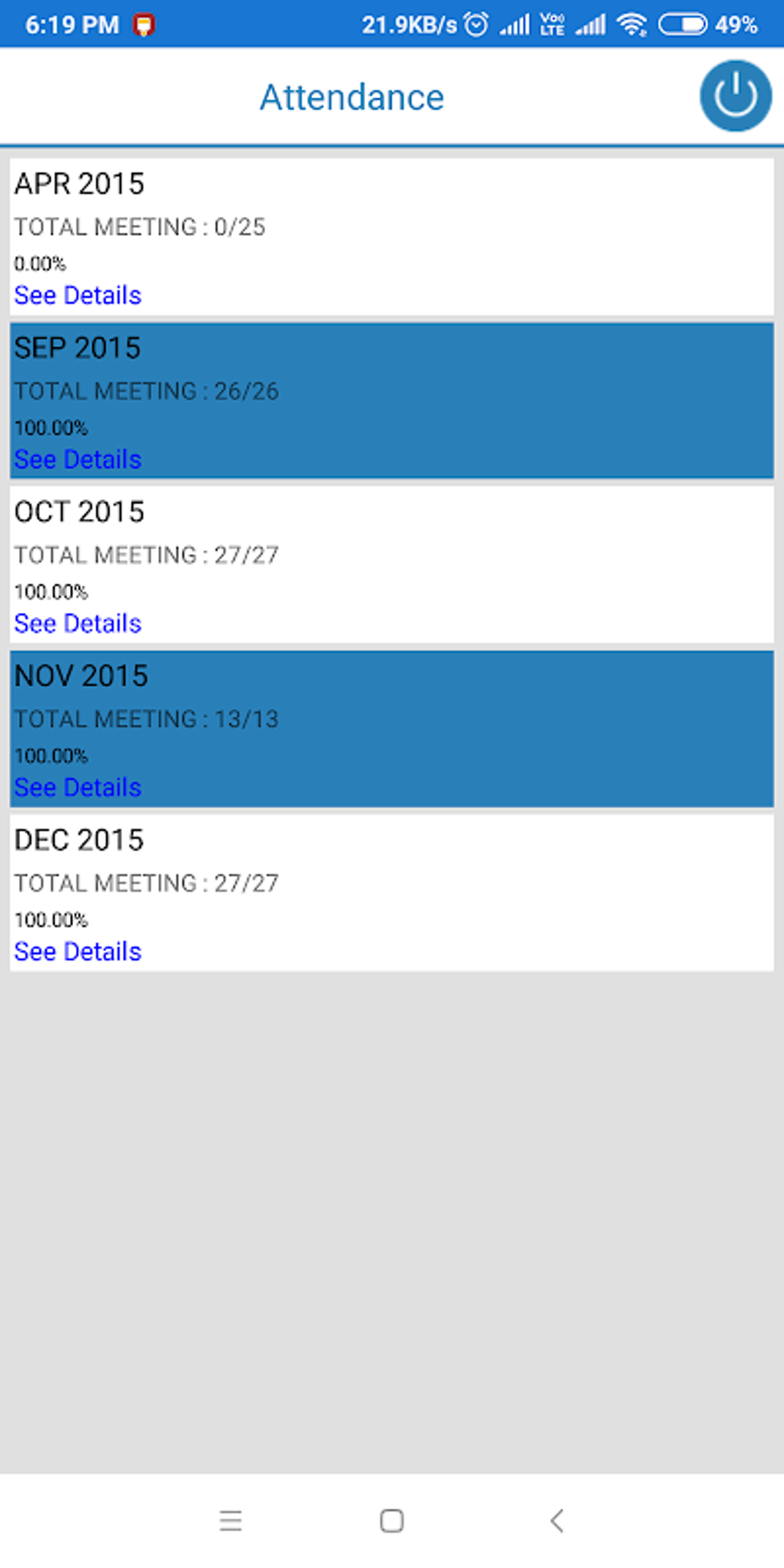784x1568 pixels.
Task: Open See Details for NOV 2015
Action: [78, 788]
